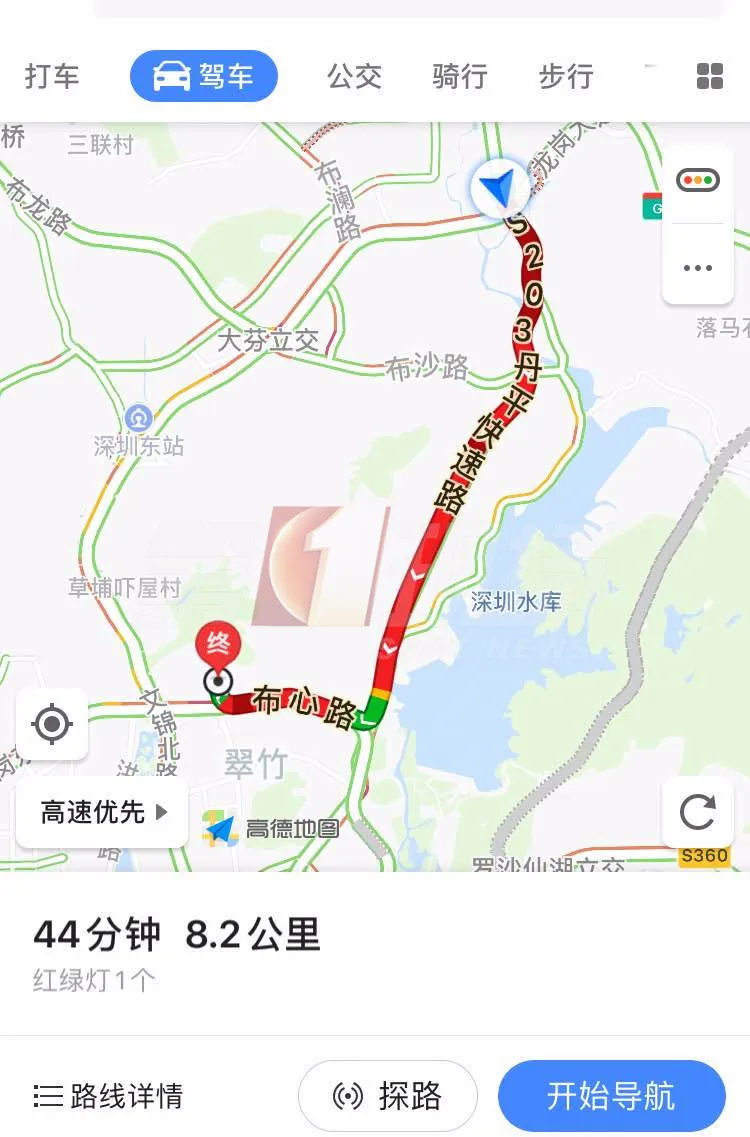The image size is (750, 1137).
Task: Tap the 探路 explore road button
Action: [388, 1096]
